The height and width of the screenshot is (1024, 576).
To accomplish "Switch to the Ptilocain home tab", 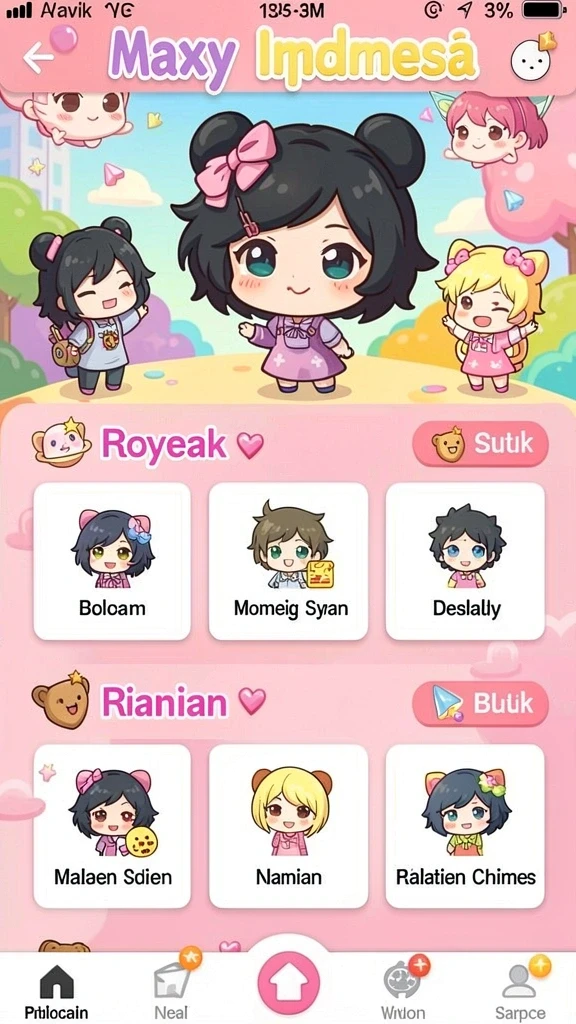I will pyautogui.click(x=56, y=990).
